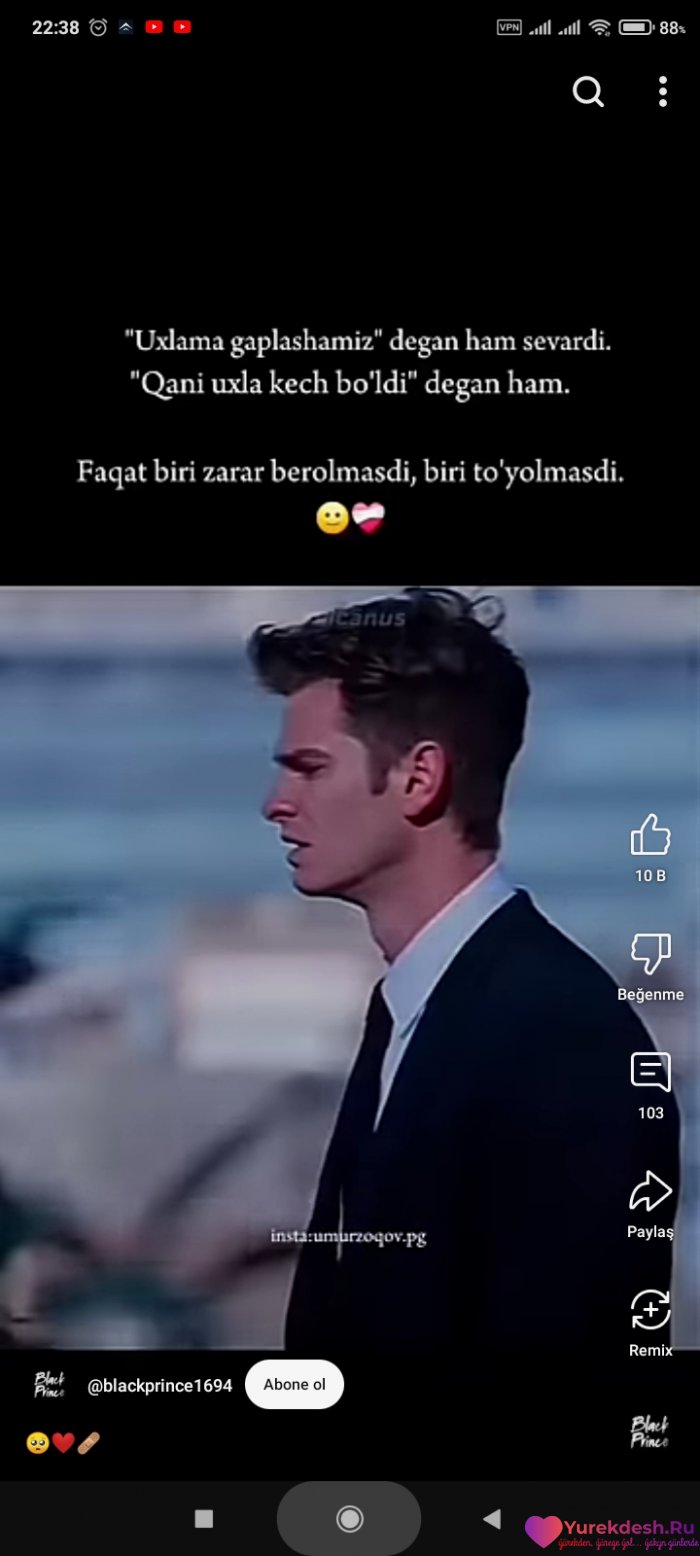Open the Black Prince sound thumbnail
Viewport: 700px width, 1556px height.
pyautogui.click(x=649, y=1431)
